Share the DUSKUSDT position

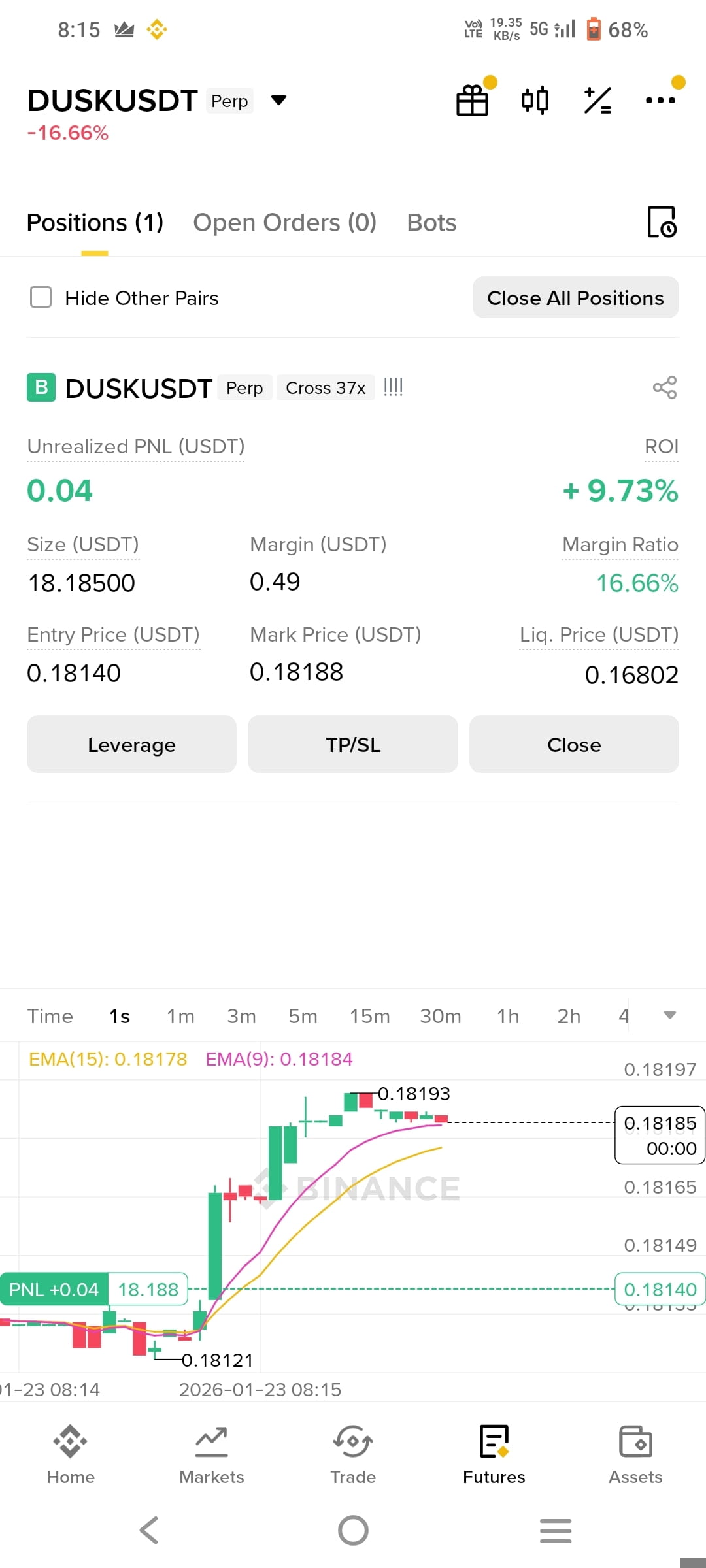coord(665,387)
